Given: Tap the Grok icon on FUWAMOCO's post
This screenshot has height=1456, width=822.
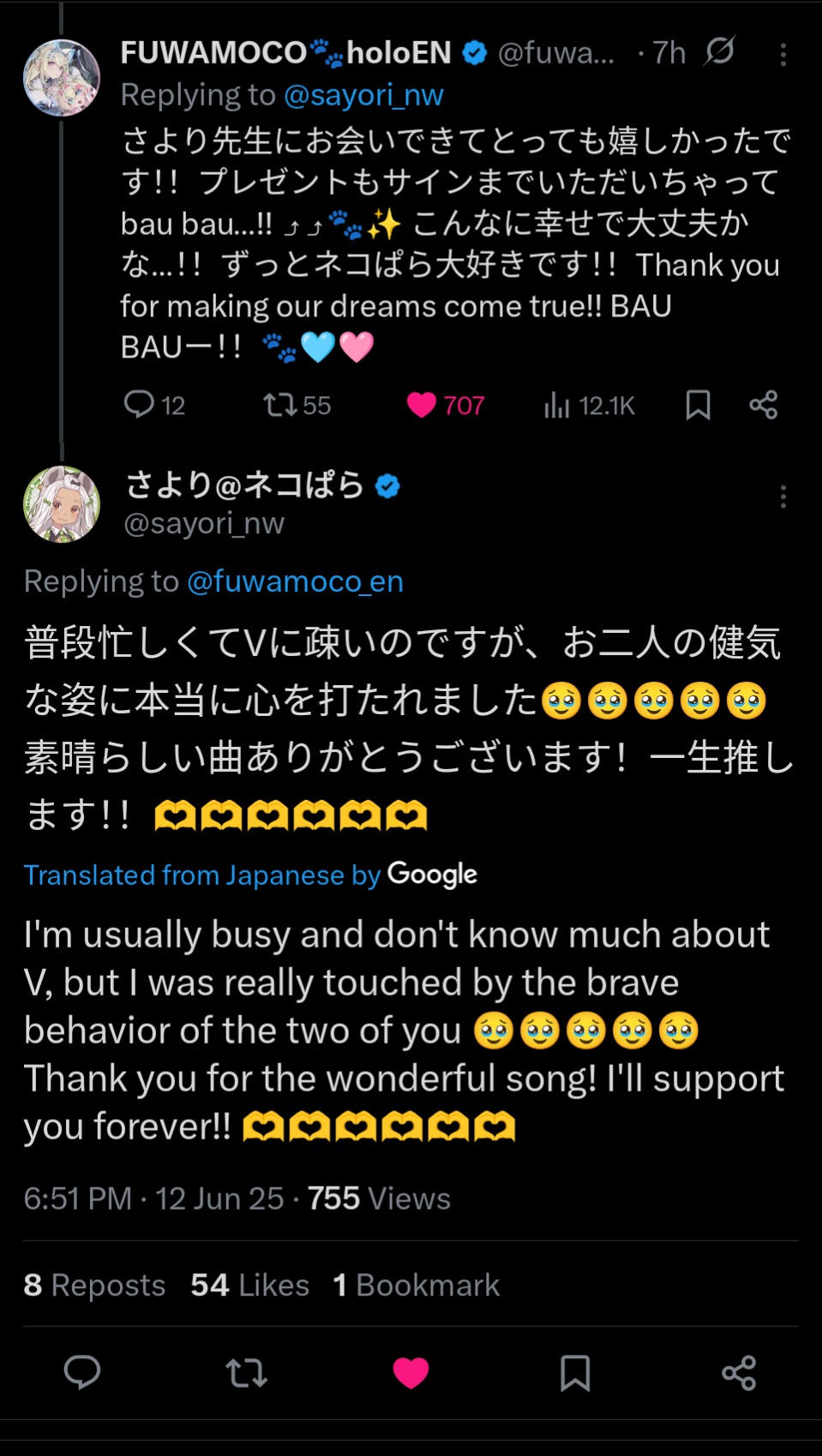Looking at the screenshot, I should (x=719, y=51).
